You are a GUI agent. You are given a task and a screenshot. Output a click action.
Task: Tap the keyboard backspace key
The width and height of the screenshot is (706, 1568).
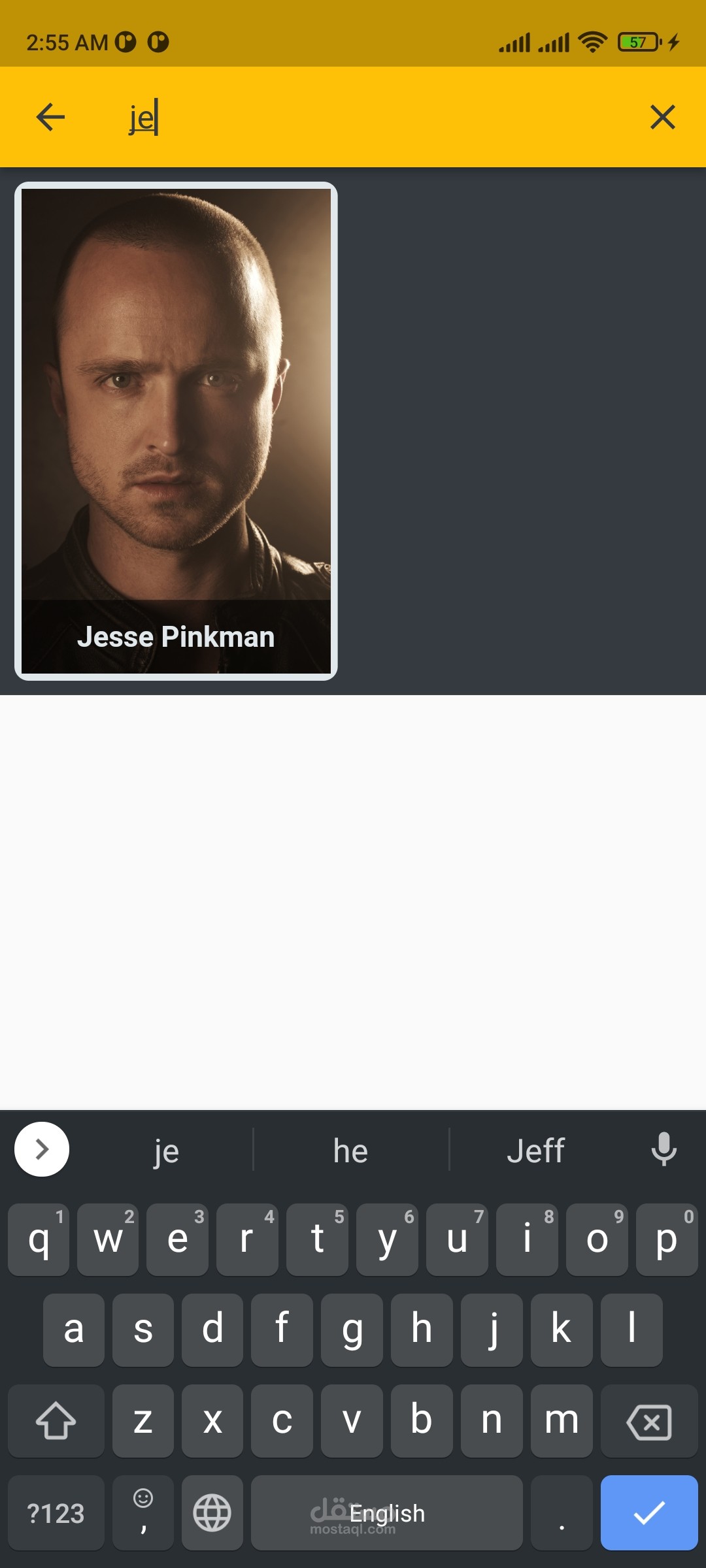648,1421
